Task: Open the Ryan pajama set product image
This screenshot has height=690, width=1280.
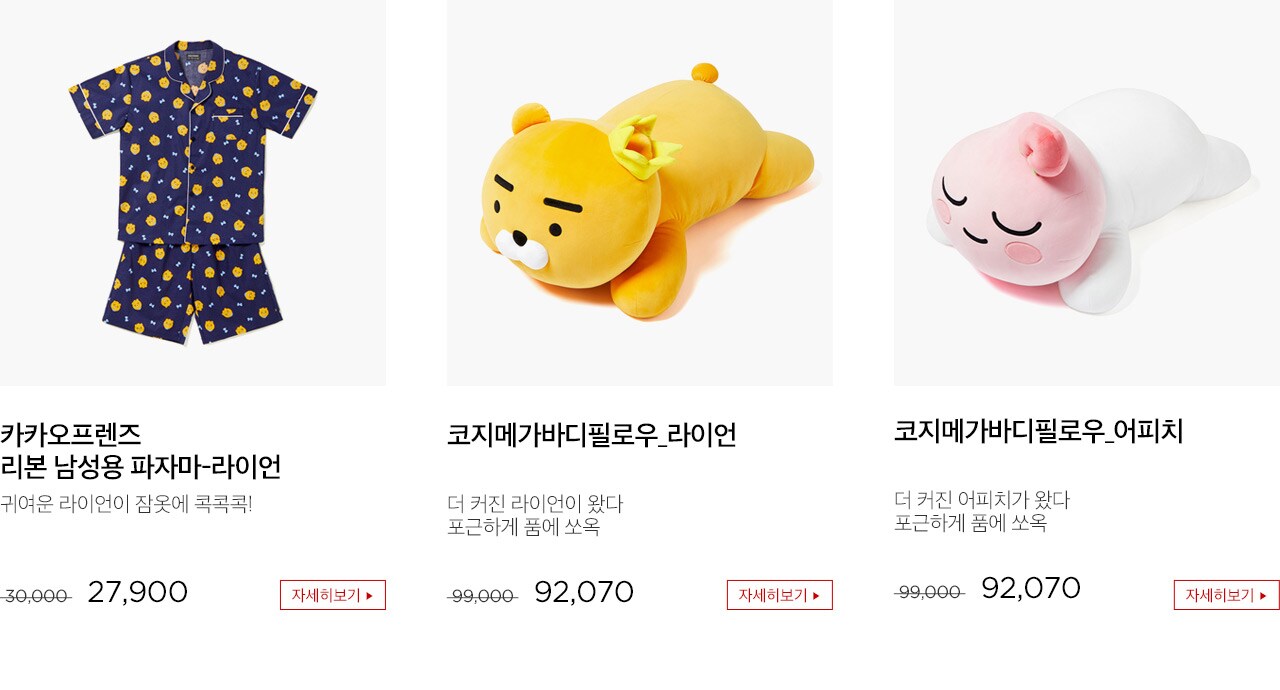Action: (x=192, y=192)
